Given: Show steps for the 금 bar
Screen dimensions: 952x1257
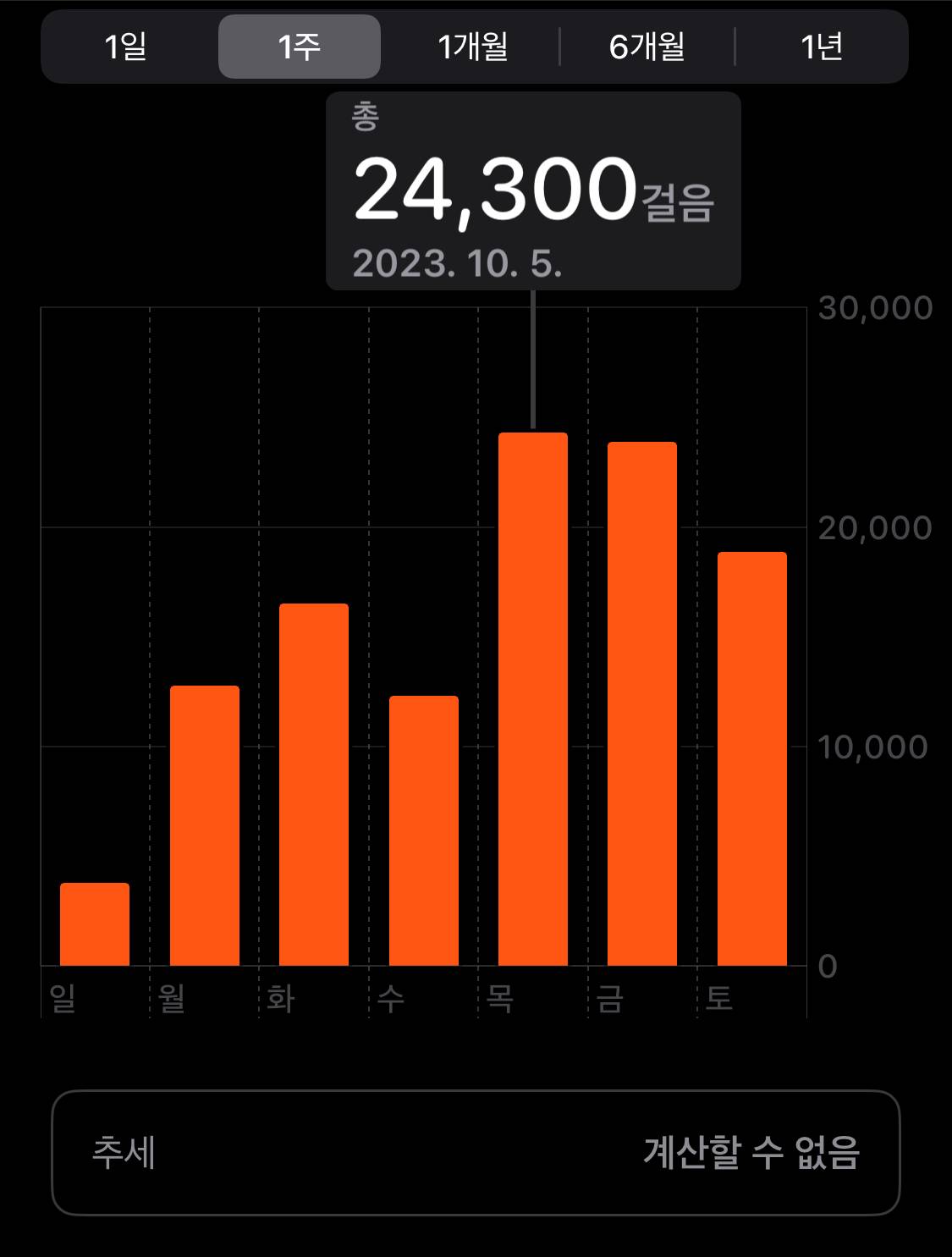Looking at the screenshot, I should 642,703.
